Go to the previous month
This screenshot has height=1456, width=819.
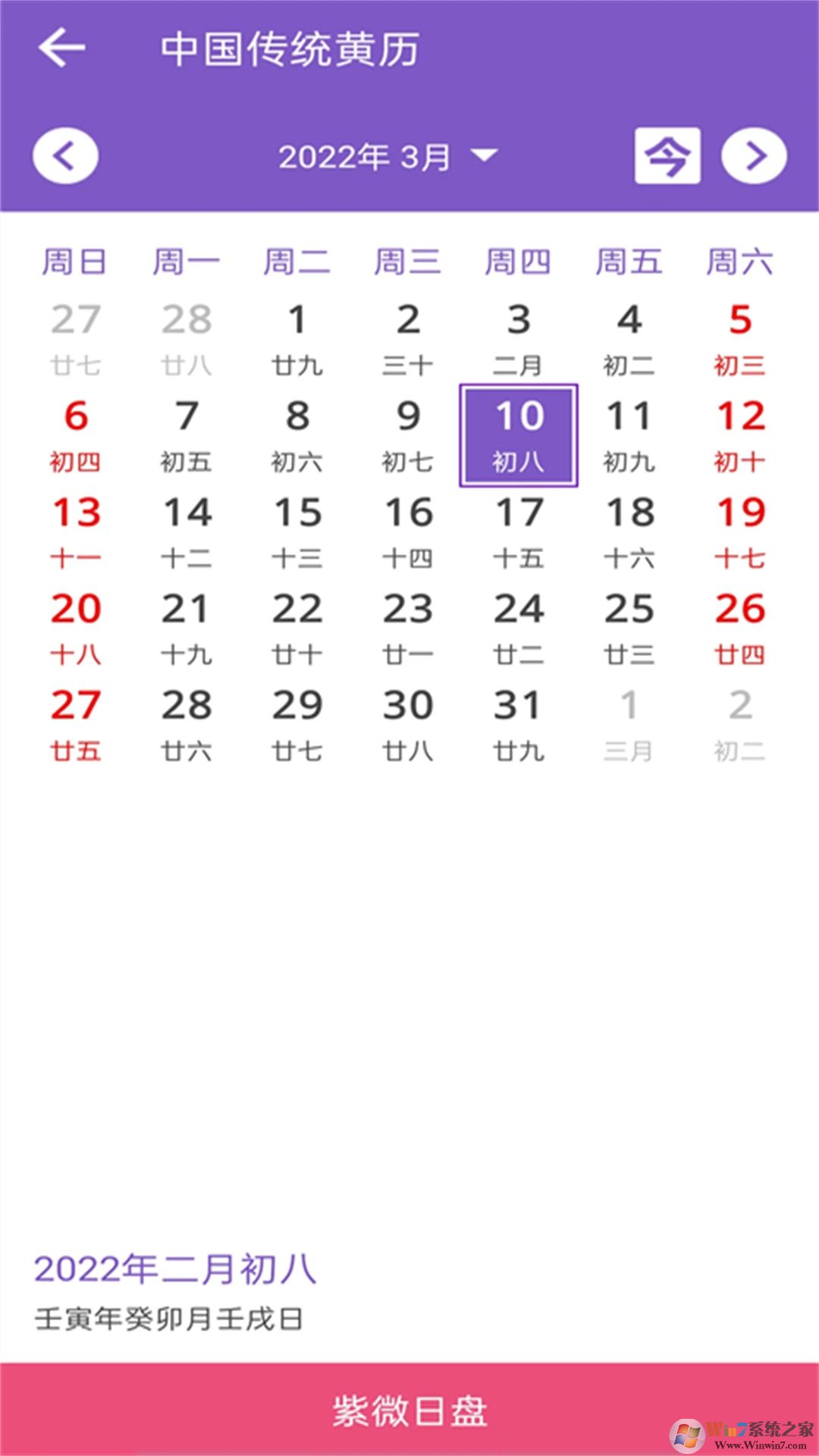65,157
